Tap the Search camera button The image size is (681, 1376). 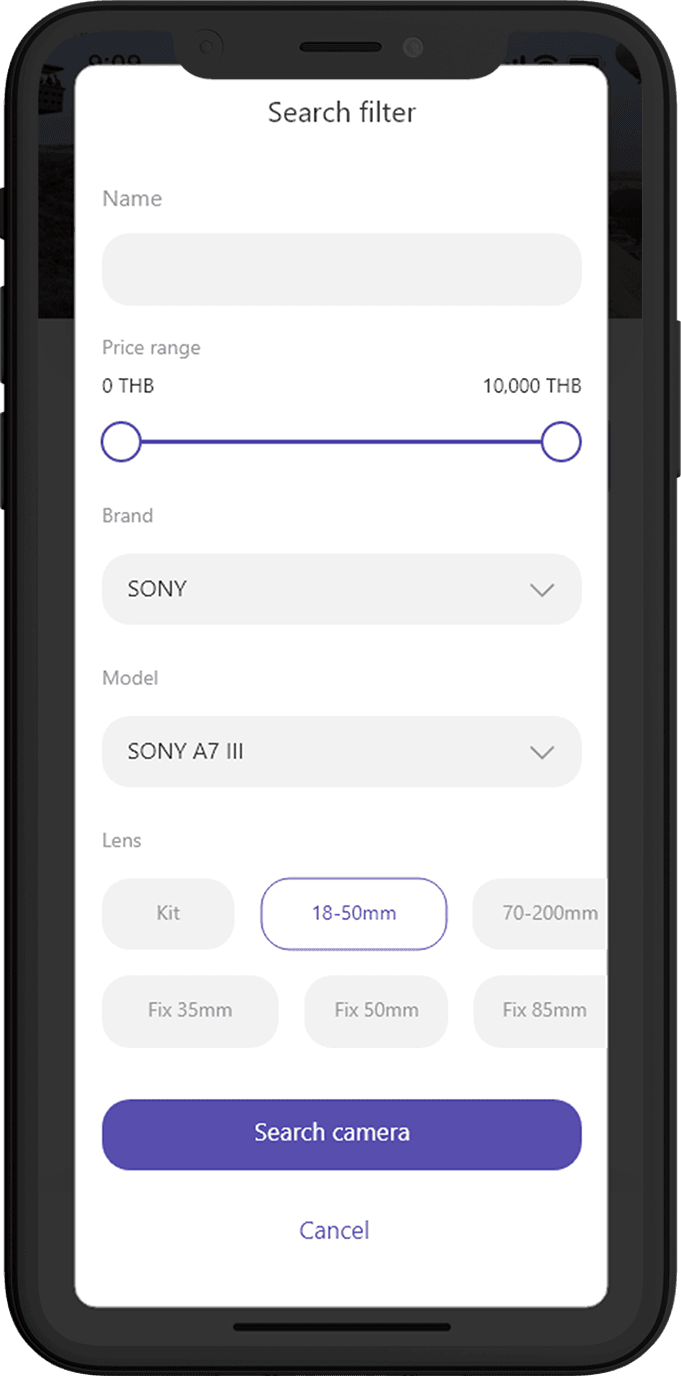tap(341, 1134)
